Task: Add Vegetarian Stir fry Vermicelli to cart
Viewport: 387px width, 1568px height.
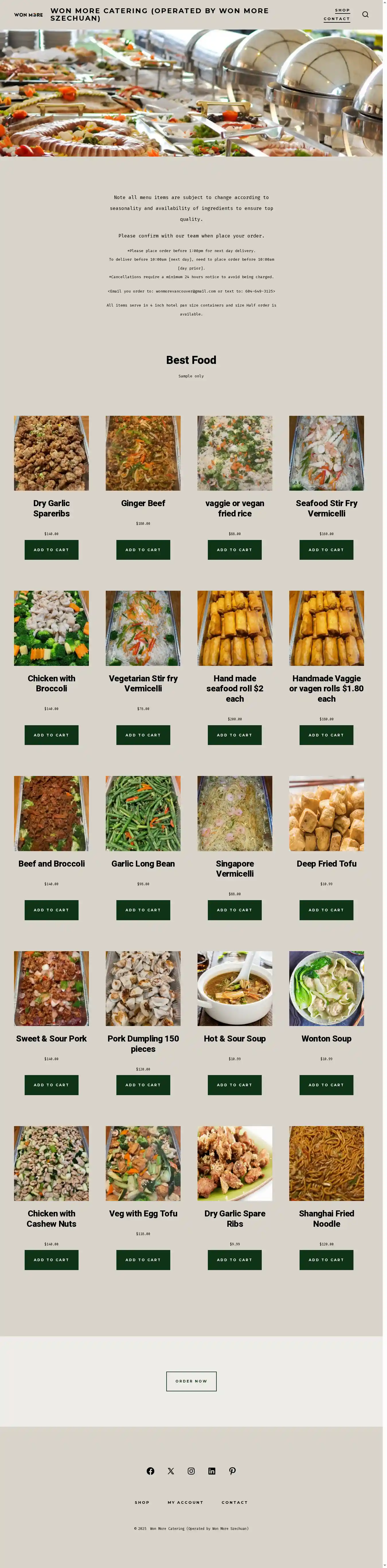Action: tap(143, 735)
